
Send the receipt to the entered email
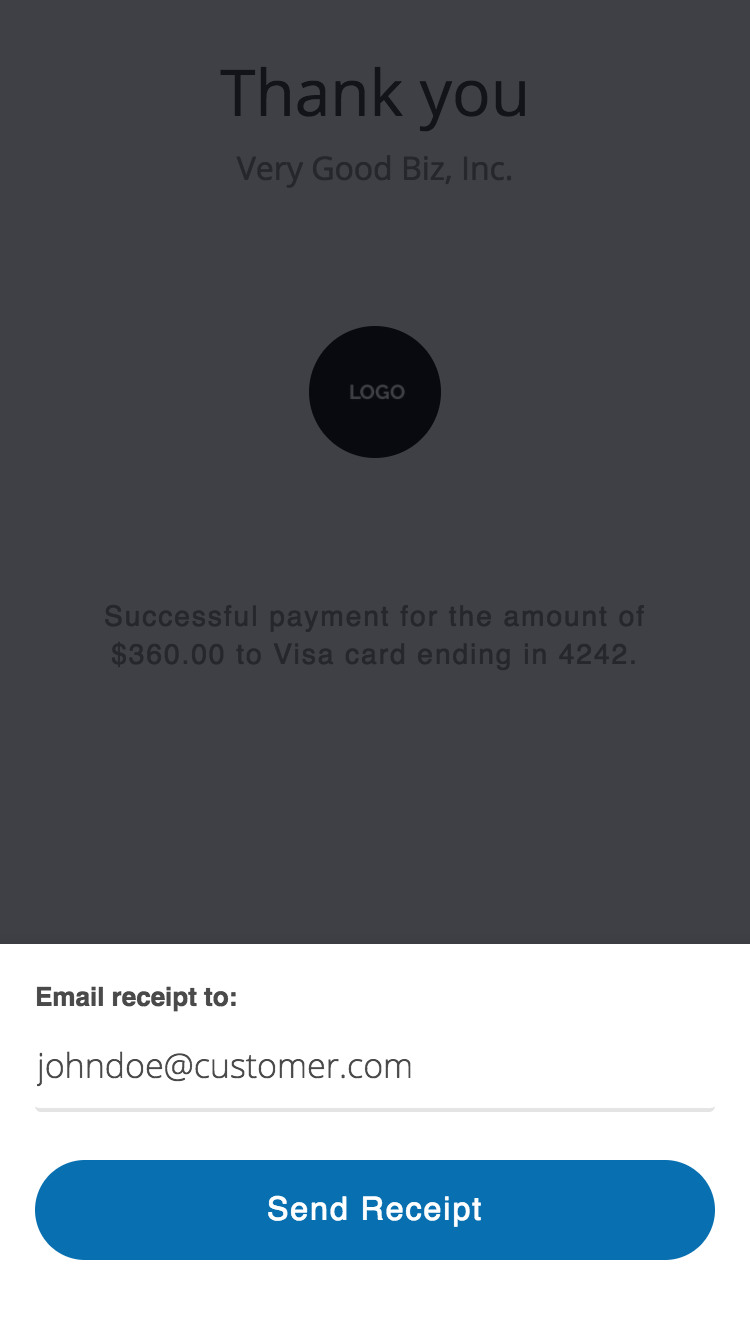(x=375, y=1210)
